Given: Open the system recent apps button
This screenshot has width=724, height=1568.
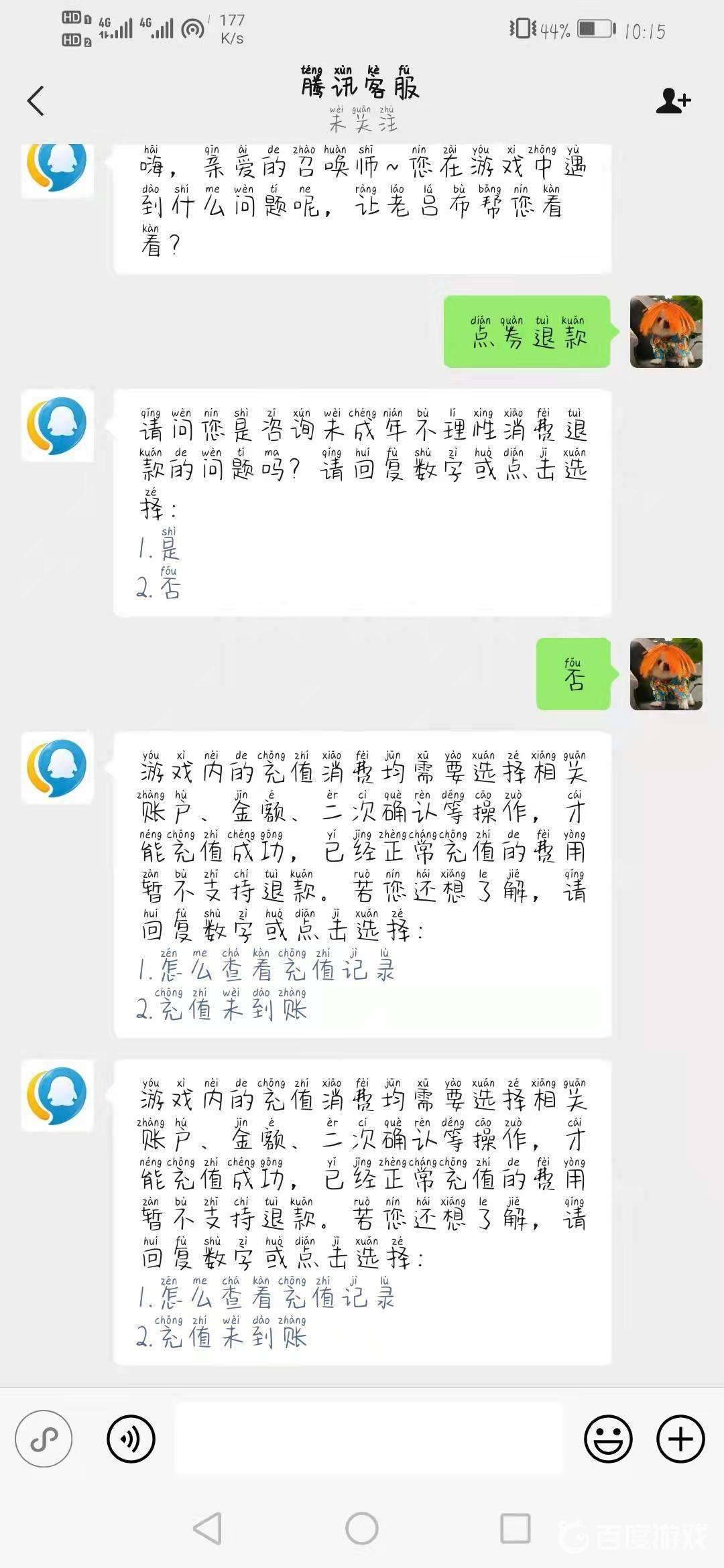Looking at the screenshot, I should point(516,1529).
